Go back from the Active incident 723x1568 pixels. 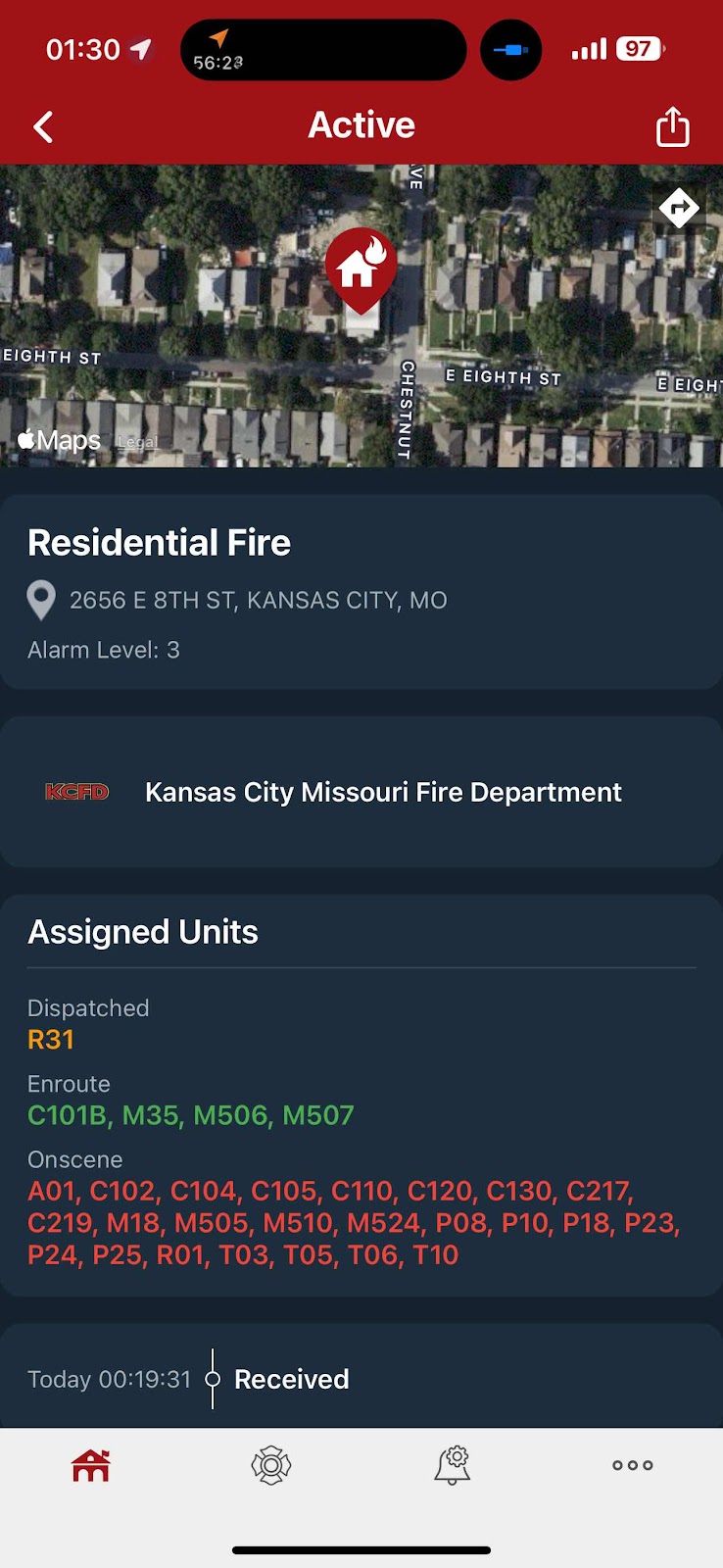[43, 126]
